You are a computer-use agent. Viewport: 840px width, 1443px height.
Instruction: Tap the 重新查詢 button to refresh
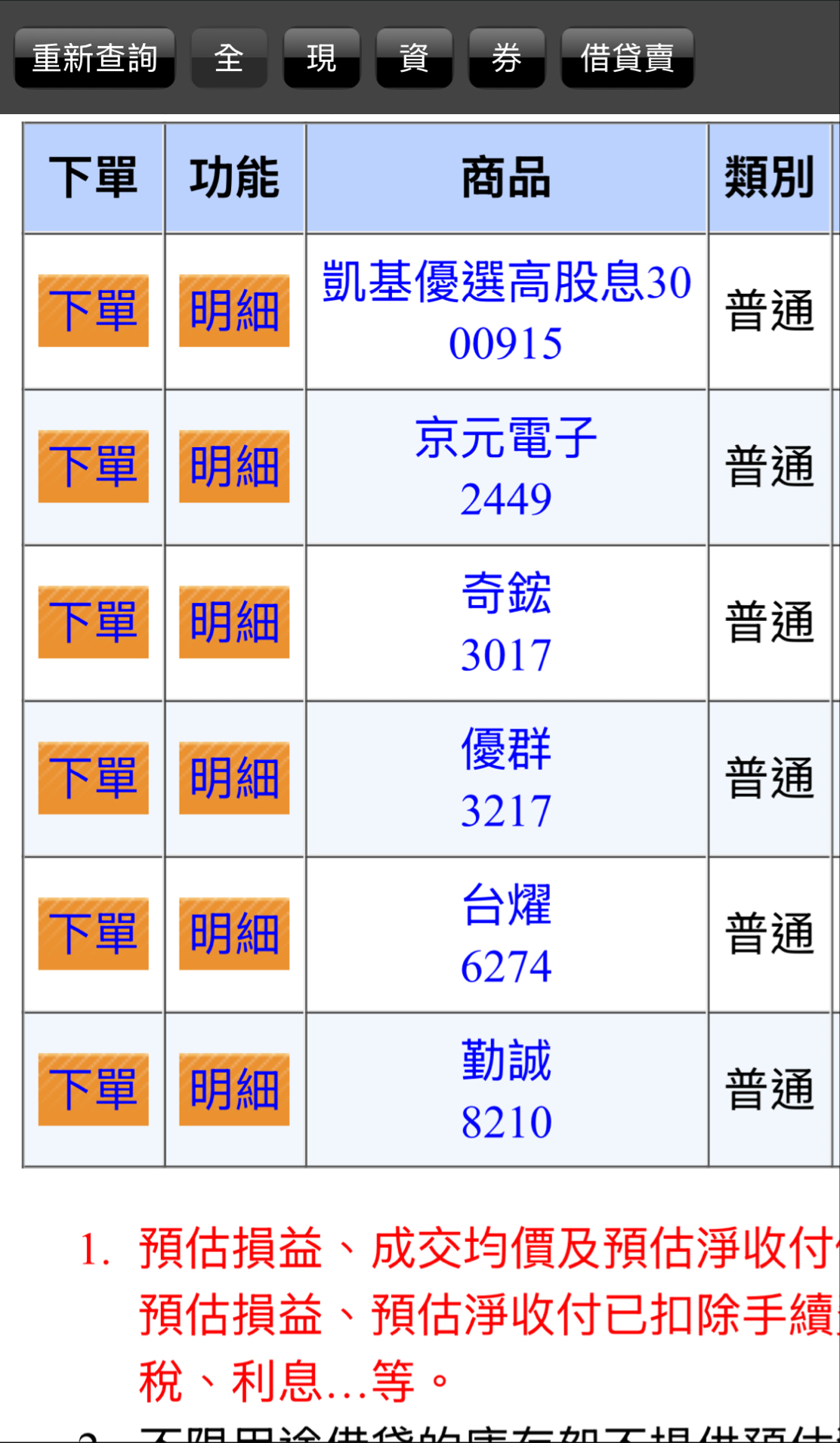94,58
